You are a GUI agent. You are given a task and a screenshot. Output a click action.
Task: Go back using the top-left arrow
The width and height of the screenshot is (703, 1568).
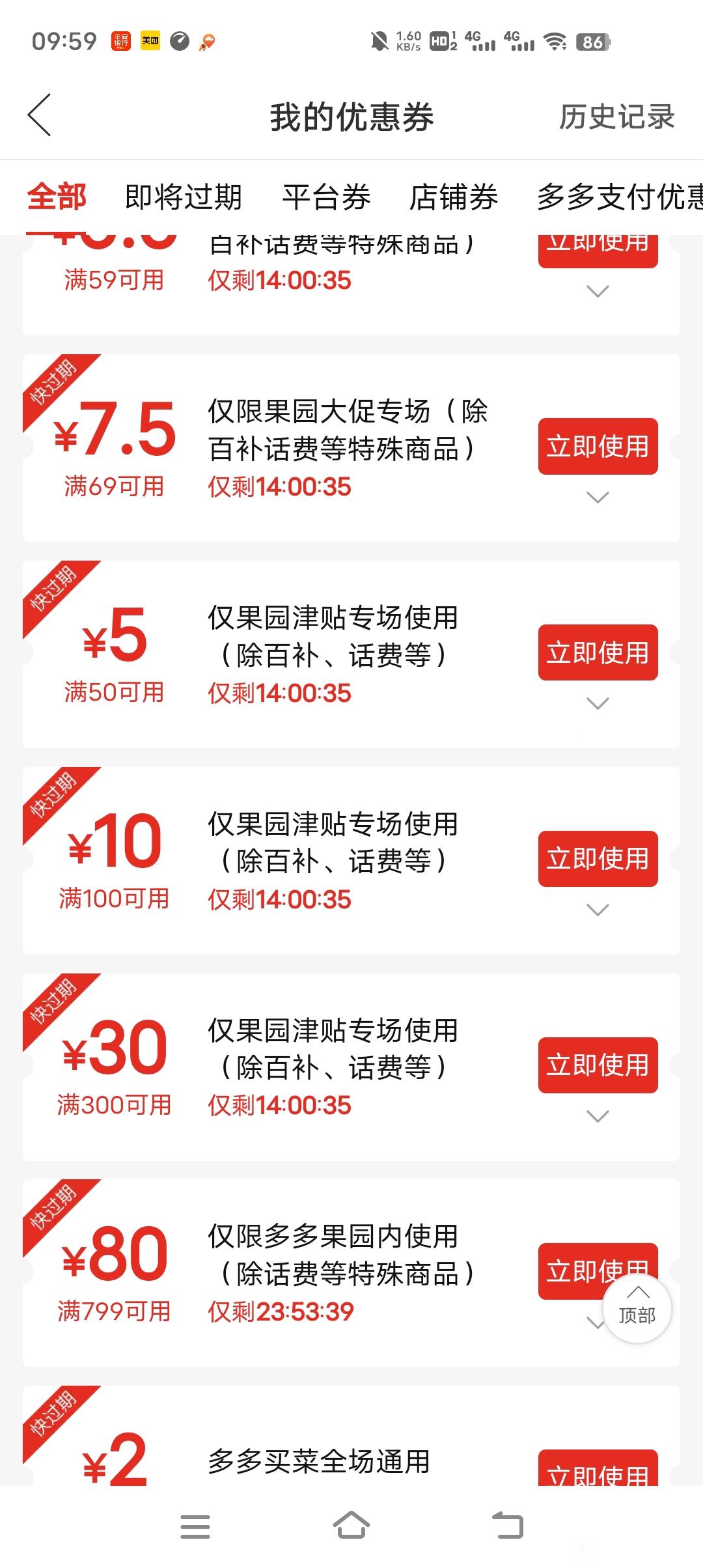(x=39, y=115)
